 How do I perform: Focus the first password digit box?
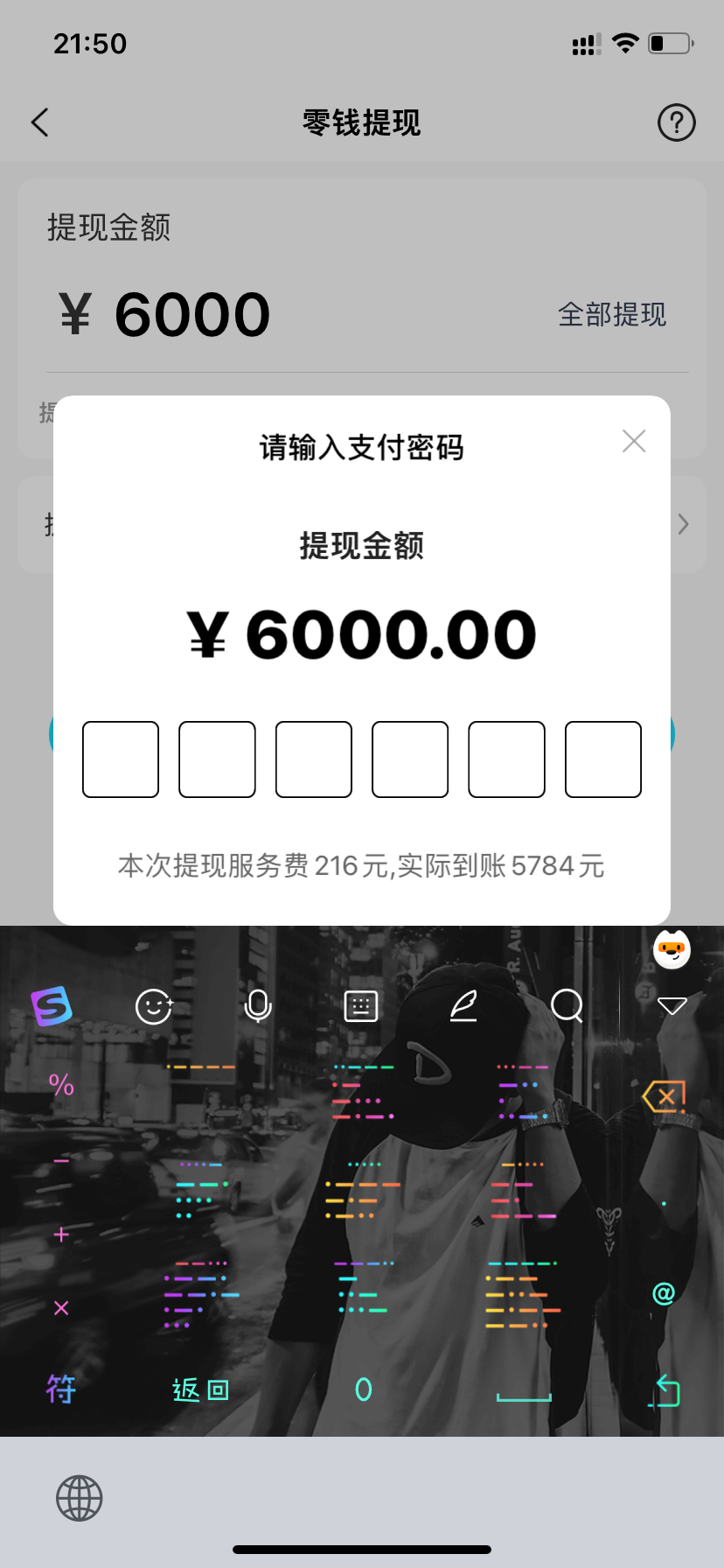click(x=121, y=759)
